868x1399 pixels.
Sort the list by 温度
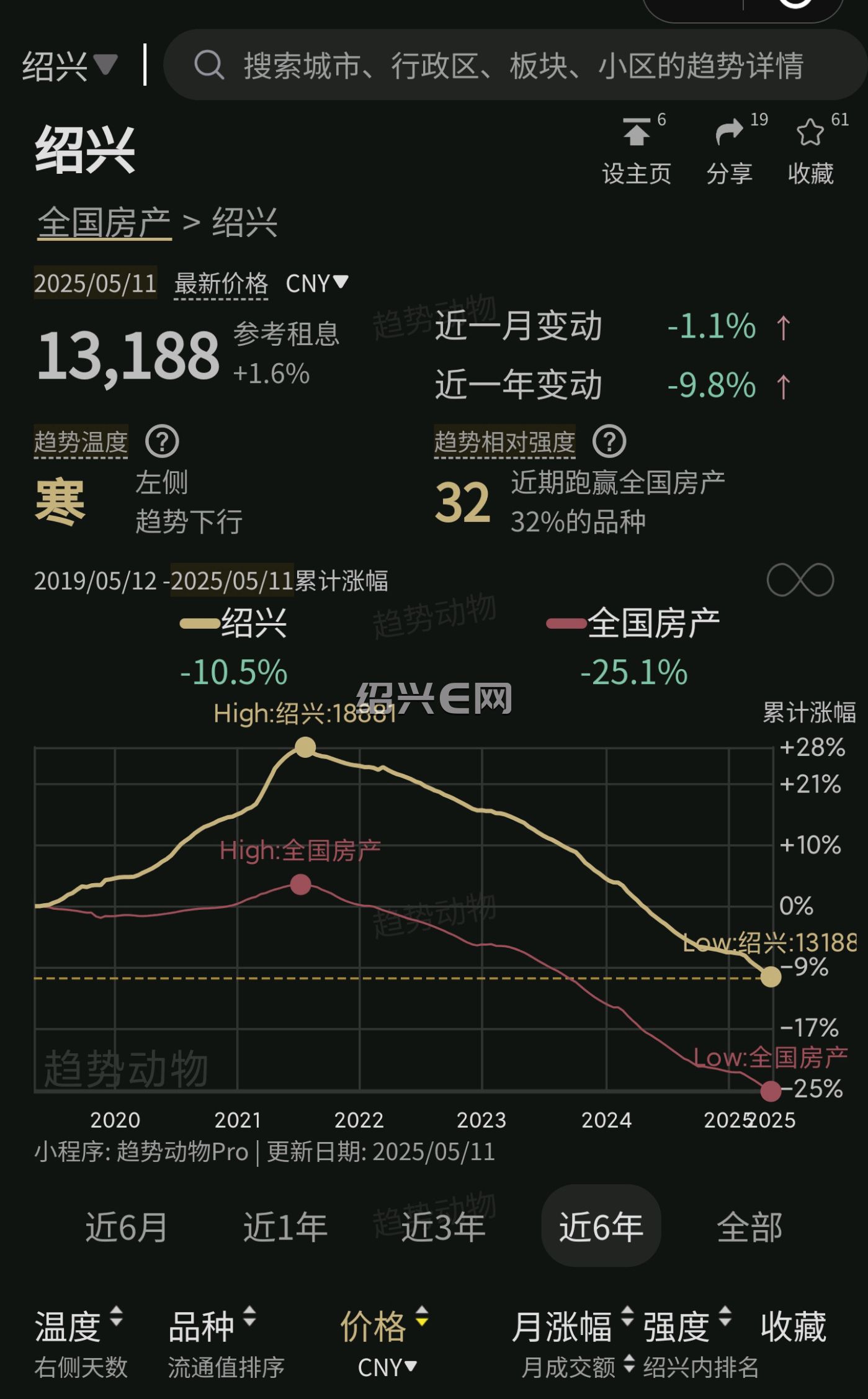pyautogui.click(x=79, y=1326)
